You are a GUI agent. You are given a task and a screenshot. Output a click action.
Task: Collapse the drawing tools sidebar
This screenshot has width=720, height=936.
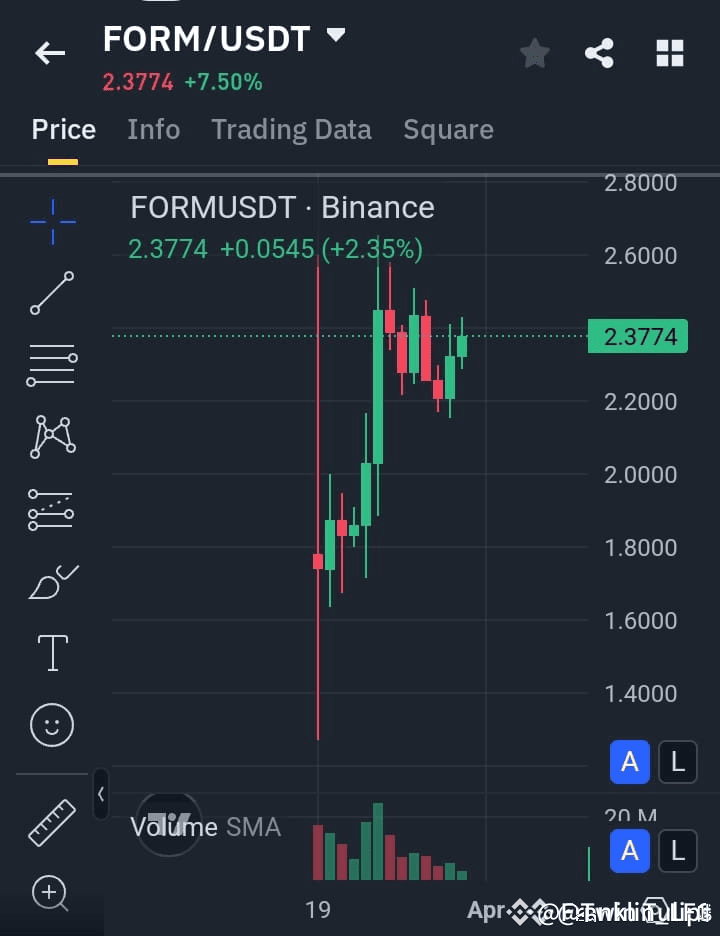[101, 793]
